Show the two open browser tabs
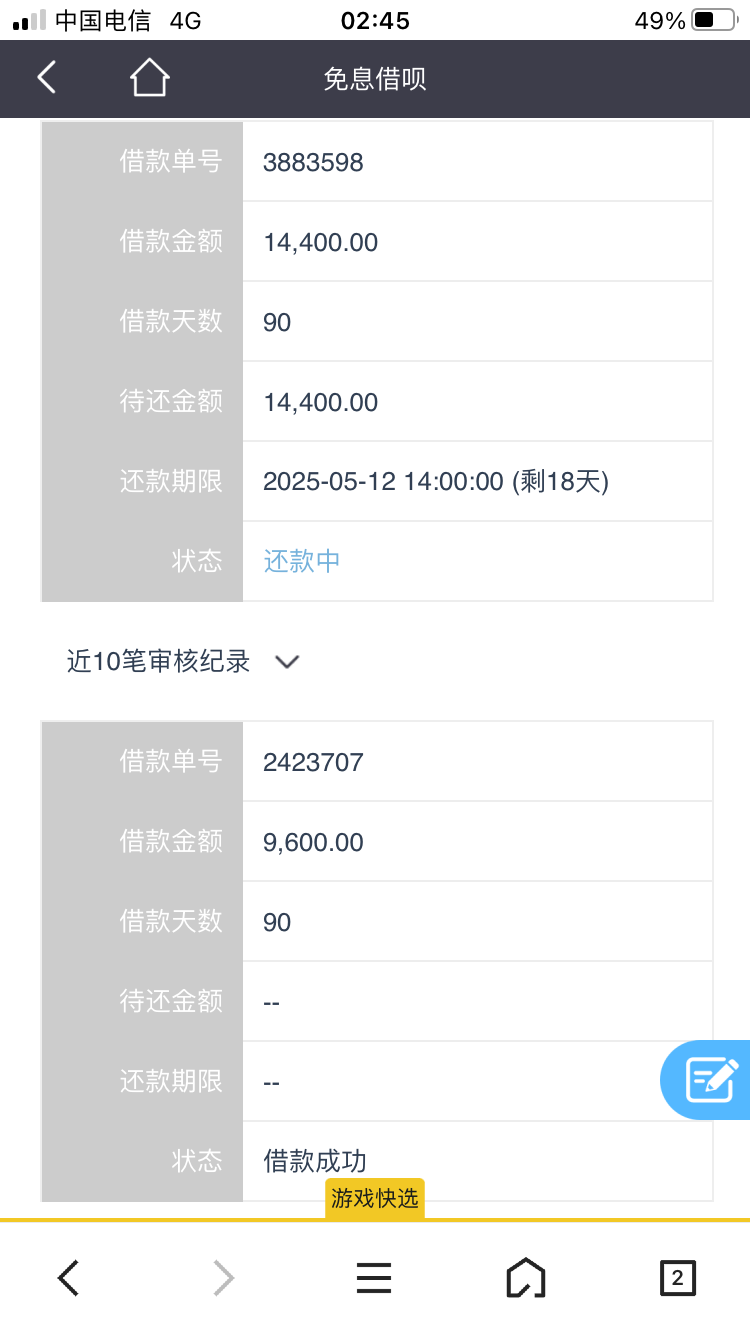The height and width of the screenshot is (1334, 750). click(x=677, y=1278)
